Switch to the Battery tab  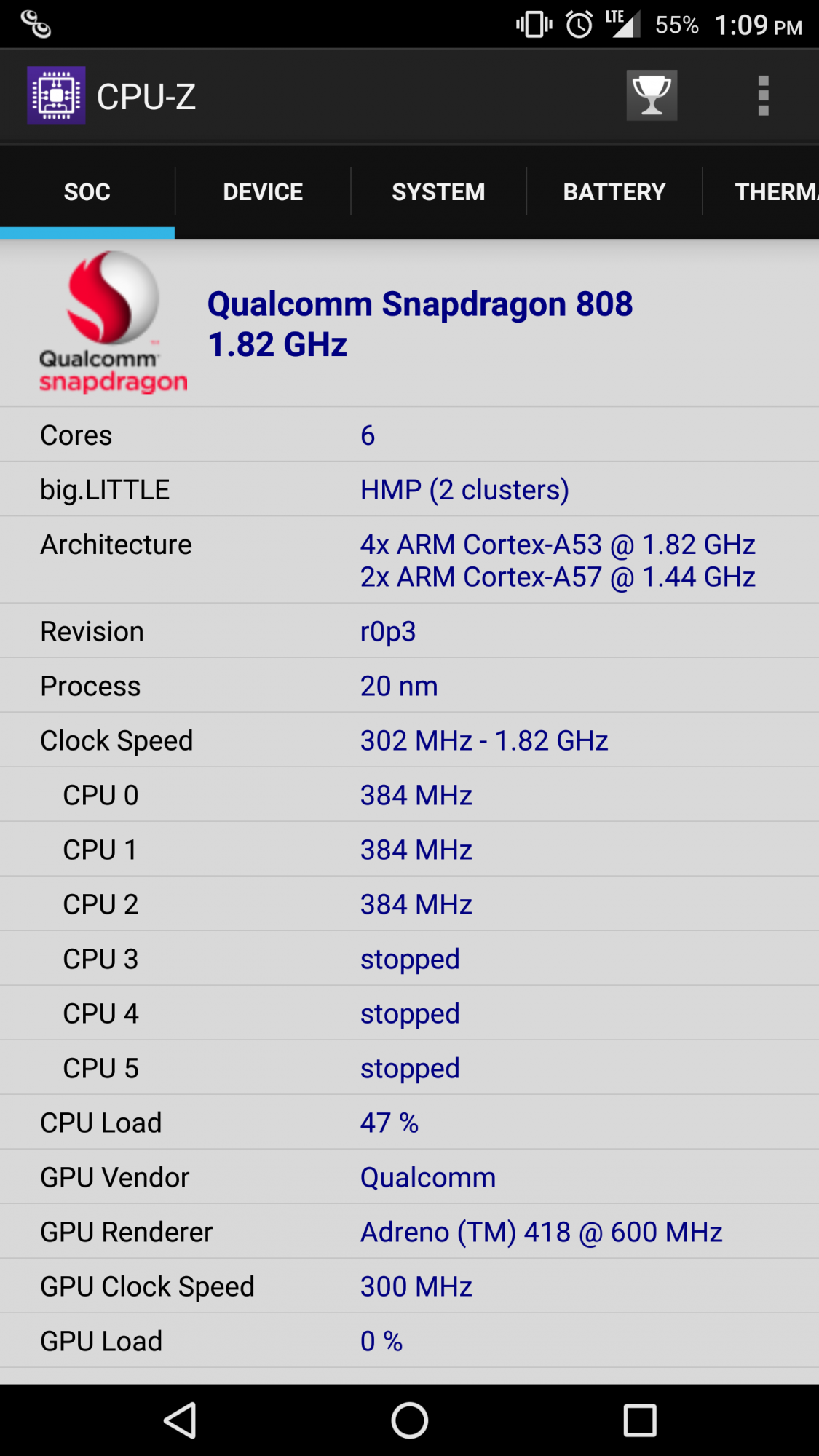click(x=614, y=191)
